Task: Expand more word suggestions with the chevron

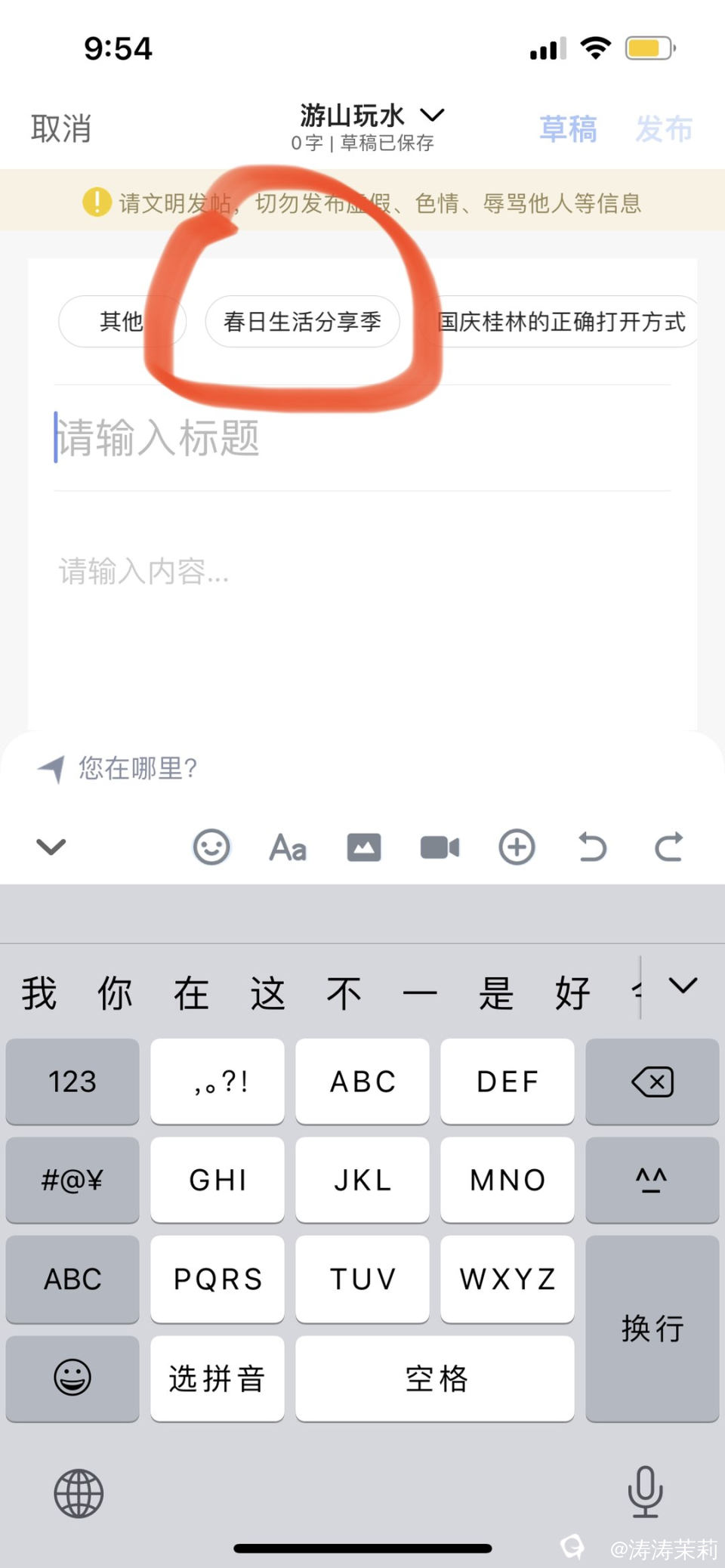Action: click(x=682, y=989)
